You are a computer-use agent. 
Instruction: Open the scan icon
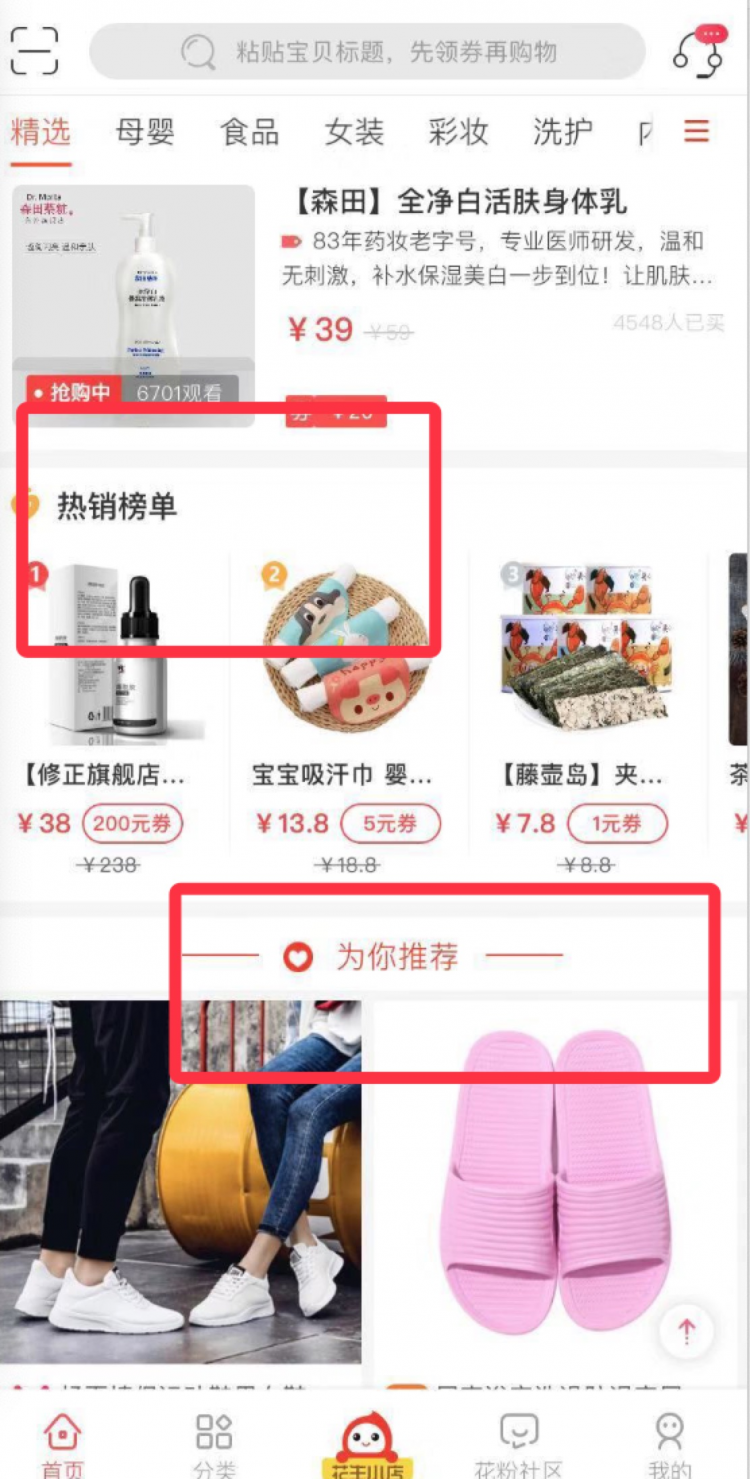(x=35, y=51)
